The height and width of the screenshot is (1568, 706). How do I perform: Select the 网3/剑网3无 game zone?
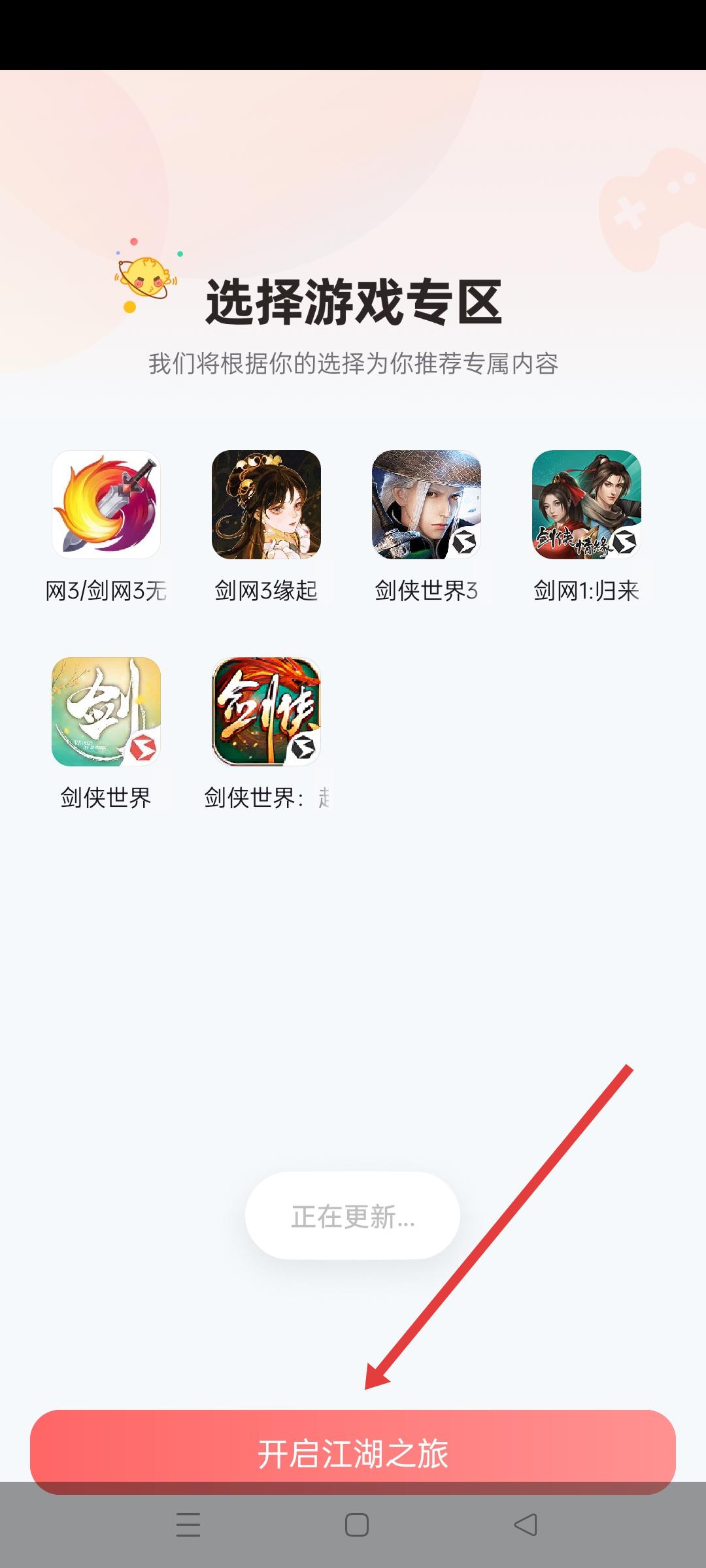[106, 504]
